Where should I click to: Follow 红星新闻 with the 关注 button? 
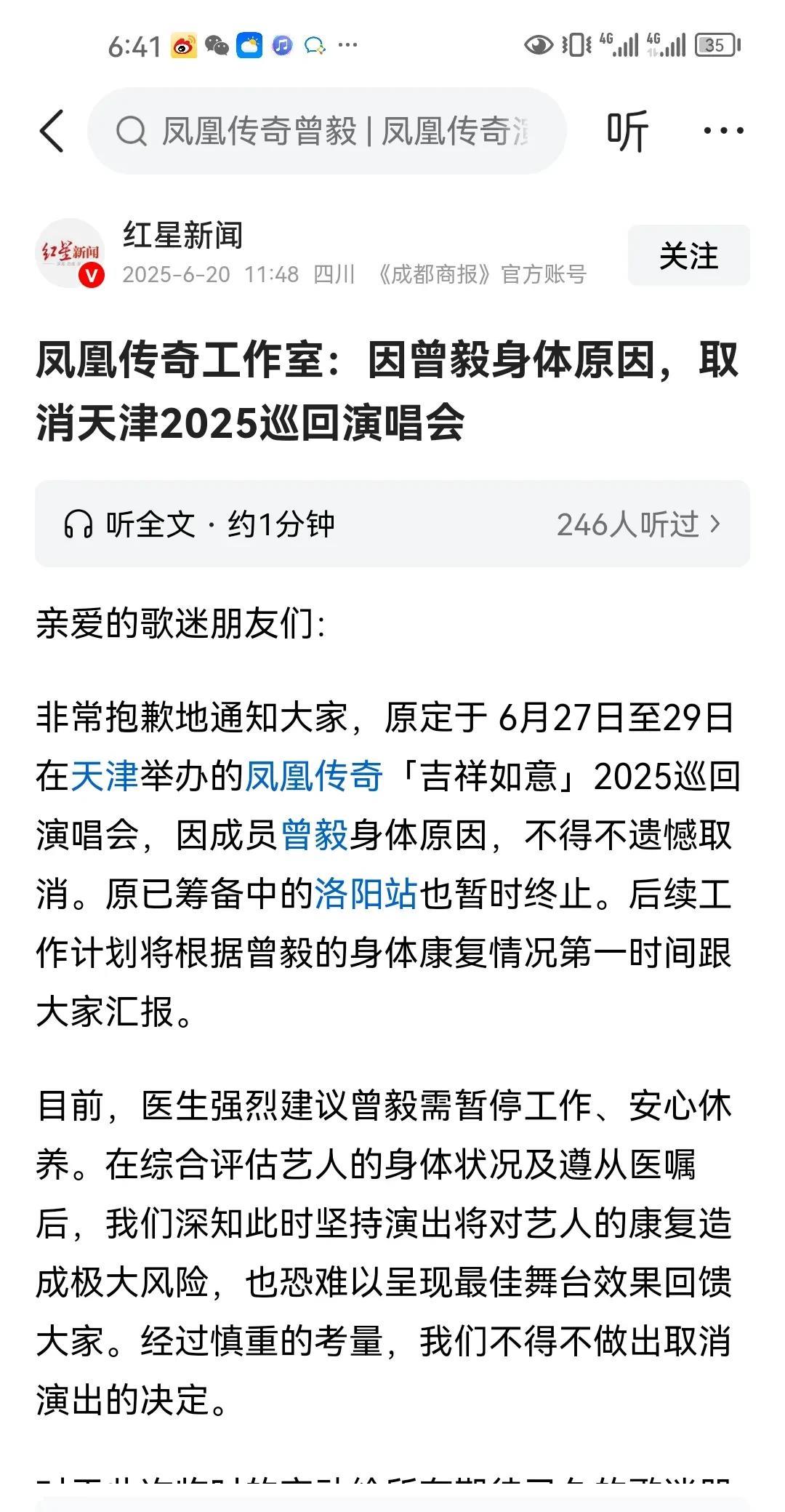(x=688, y=255)
